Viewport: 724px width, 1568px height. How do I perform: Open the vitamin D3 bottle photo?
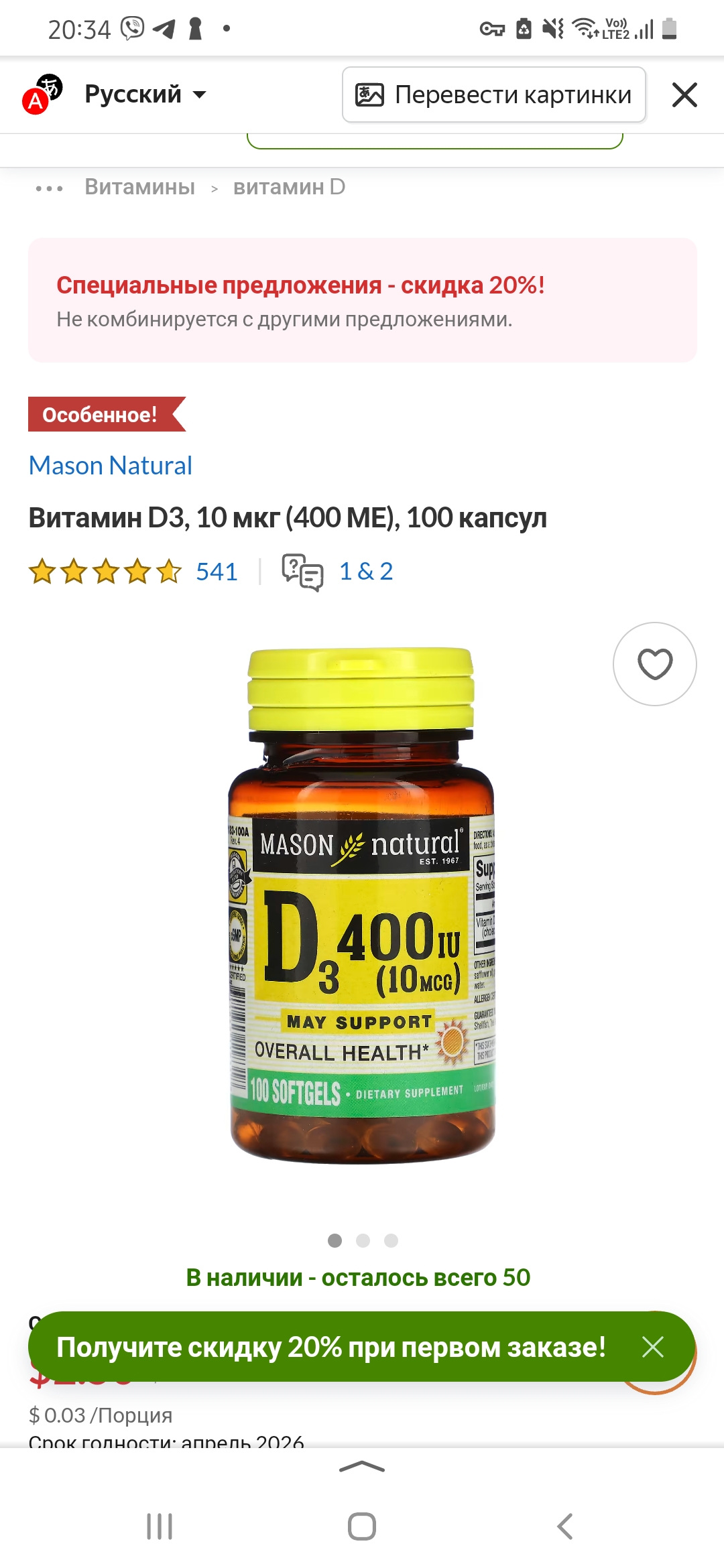361,905
